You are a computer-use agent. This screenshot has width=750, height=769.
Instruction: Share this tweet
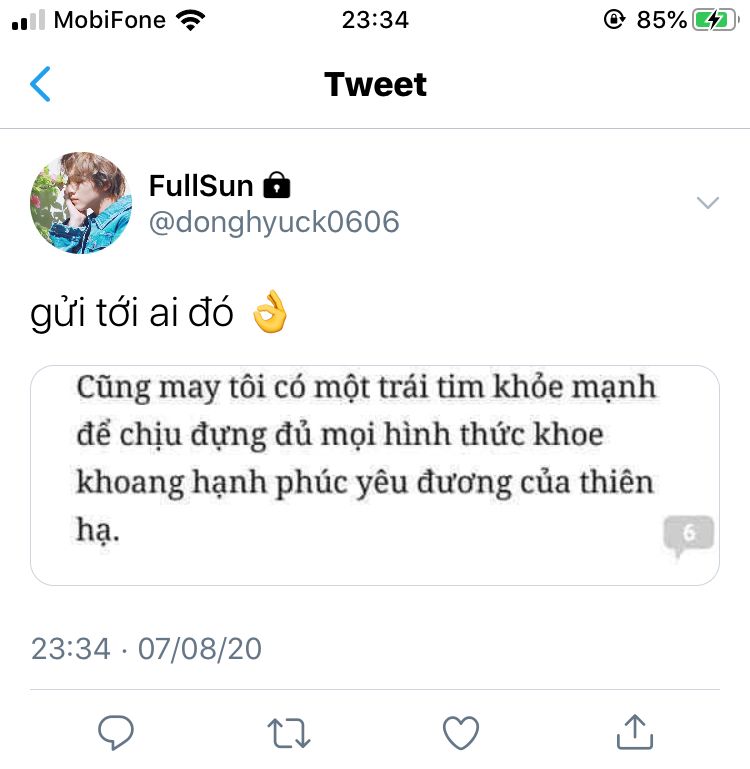(x=634, y=732)
